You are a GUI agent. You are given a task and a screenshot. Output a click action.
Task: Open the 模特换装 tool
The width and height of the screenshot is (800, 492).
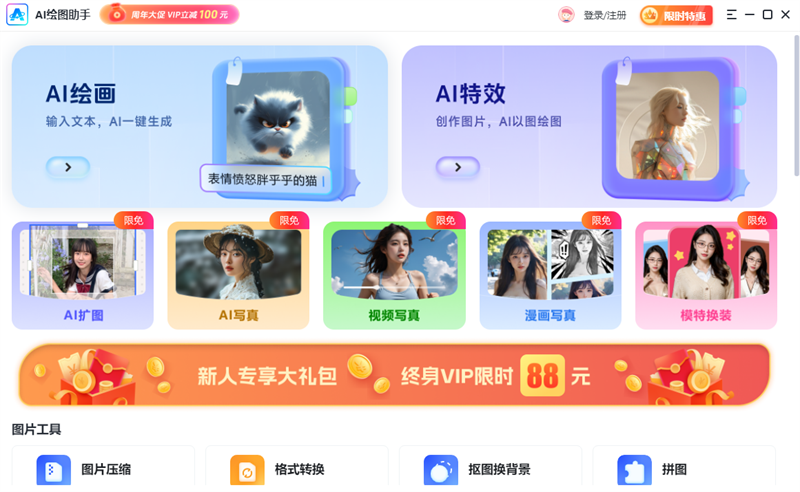[706, 276]
